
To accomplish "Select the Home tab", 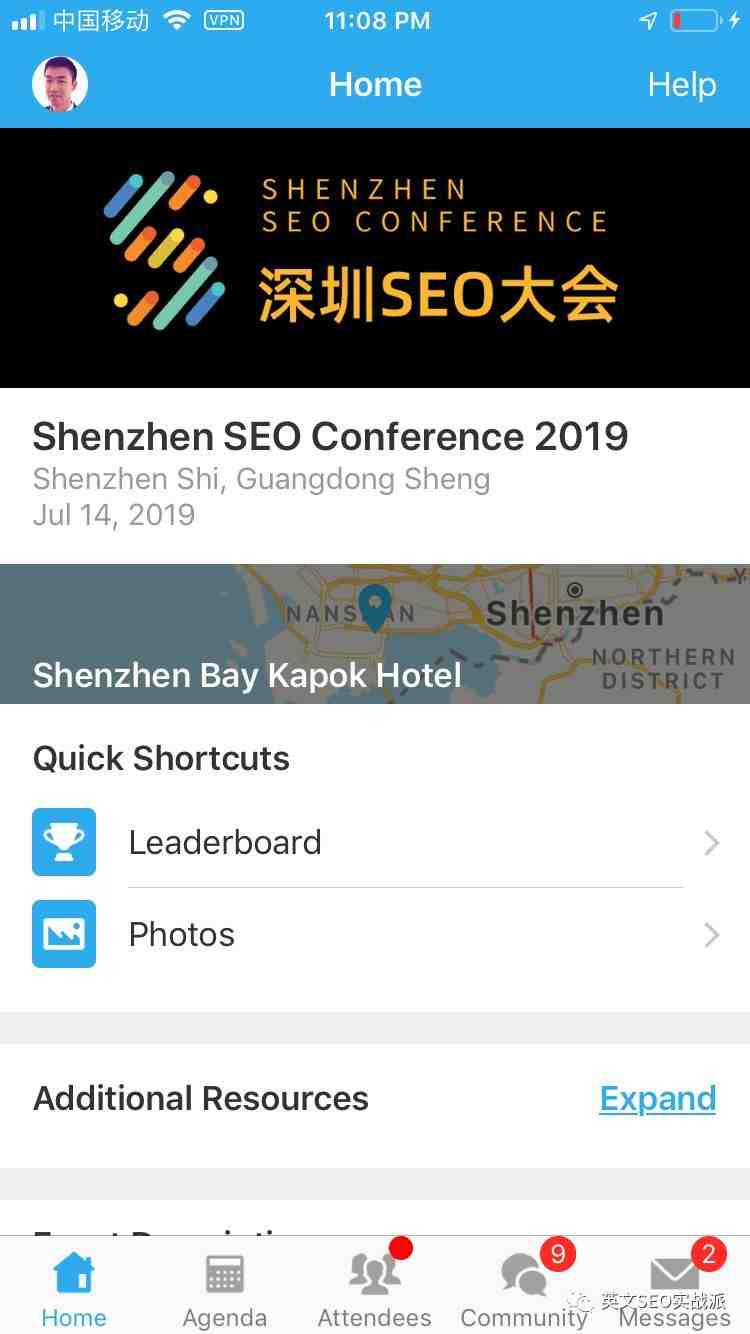I will pos(74,1290).
